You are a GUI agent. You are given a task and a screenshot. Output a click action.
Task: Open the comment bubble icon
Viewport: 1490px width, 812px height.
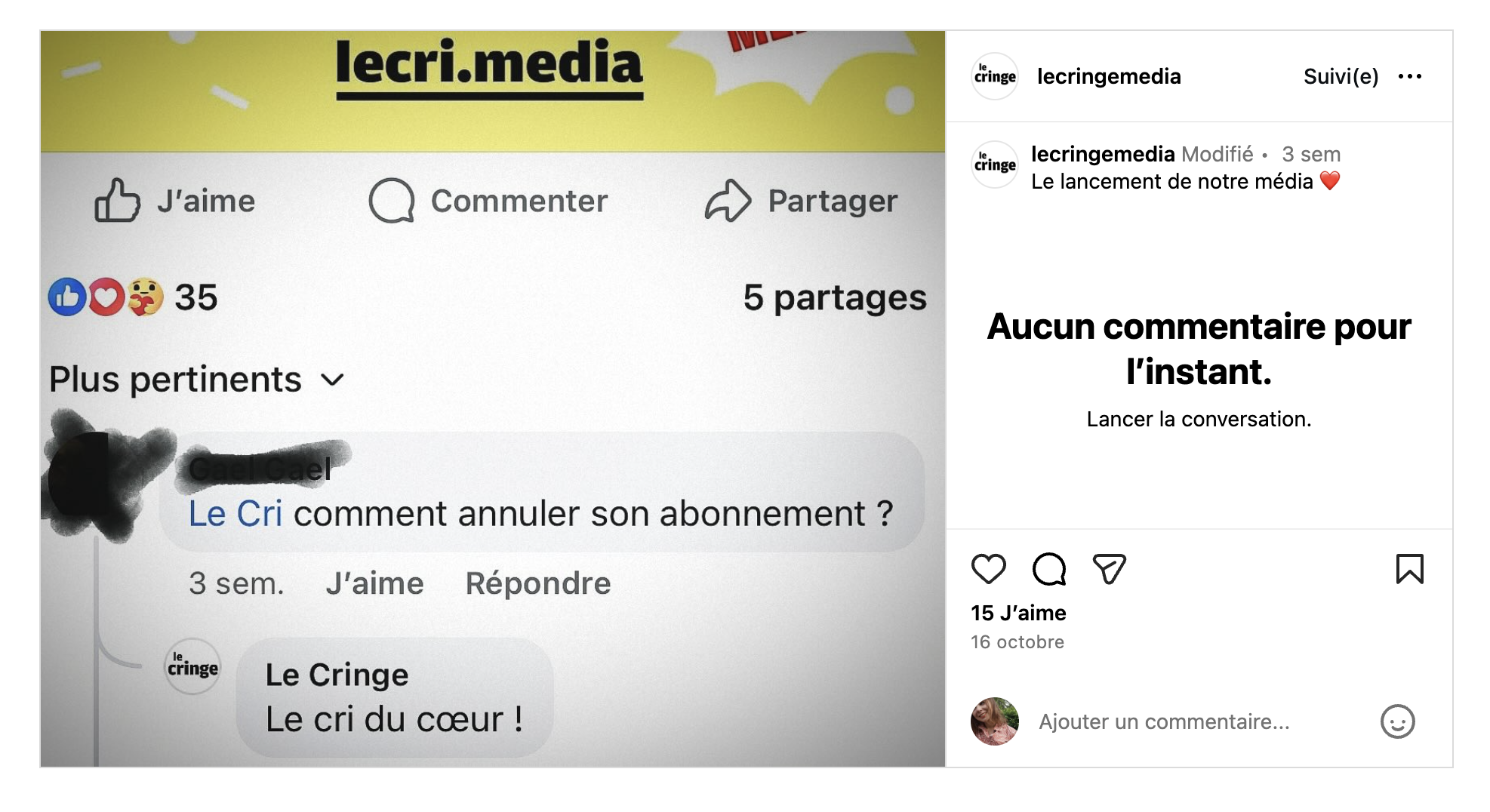1048,569
